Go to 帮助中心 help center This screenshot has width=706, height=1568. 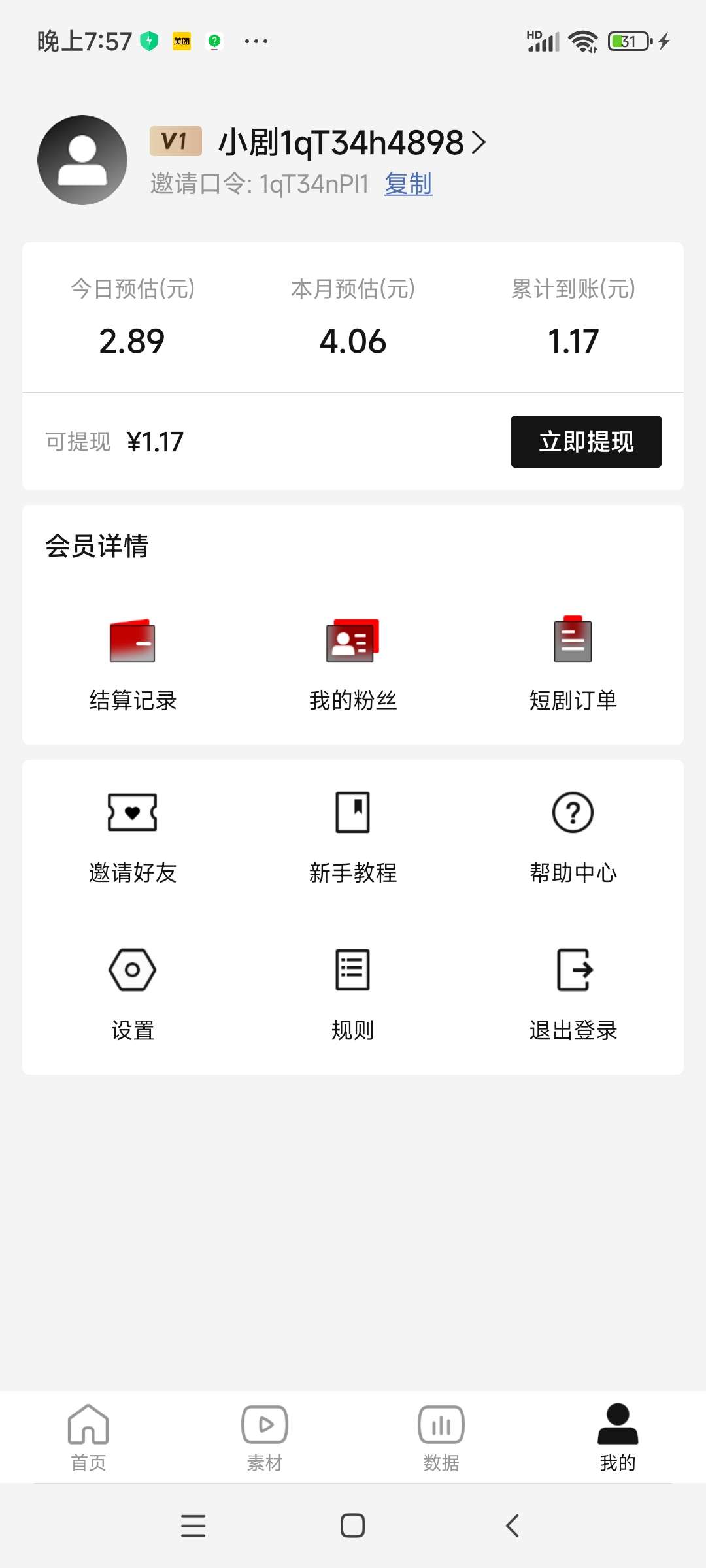pyautogui.click(x=573, y=838)
